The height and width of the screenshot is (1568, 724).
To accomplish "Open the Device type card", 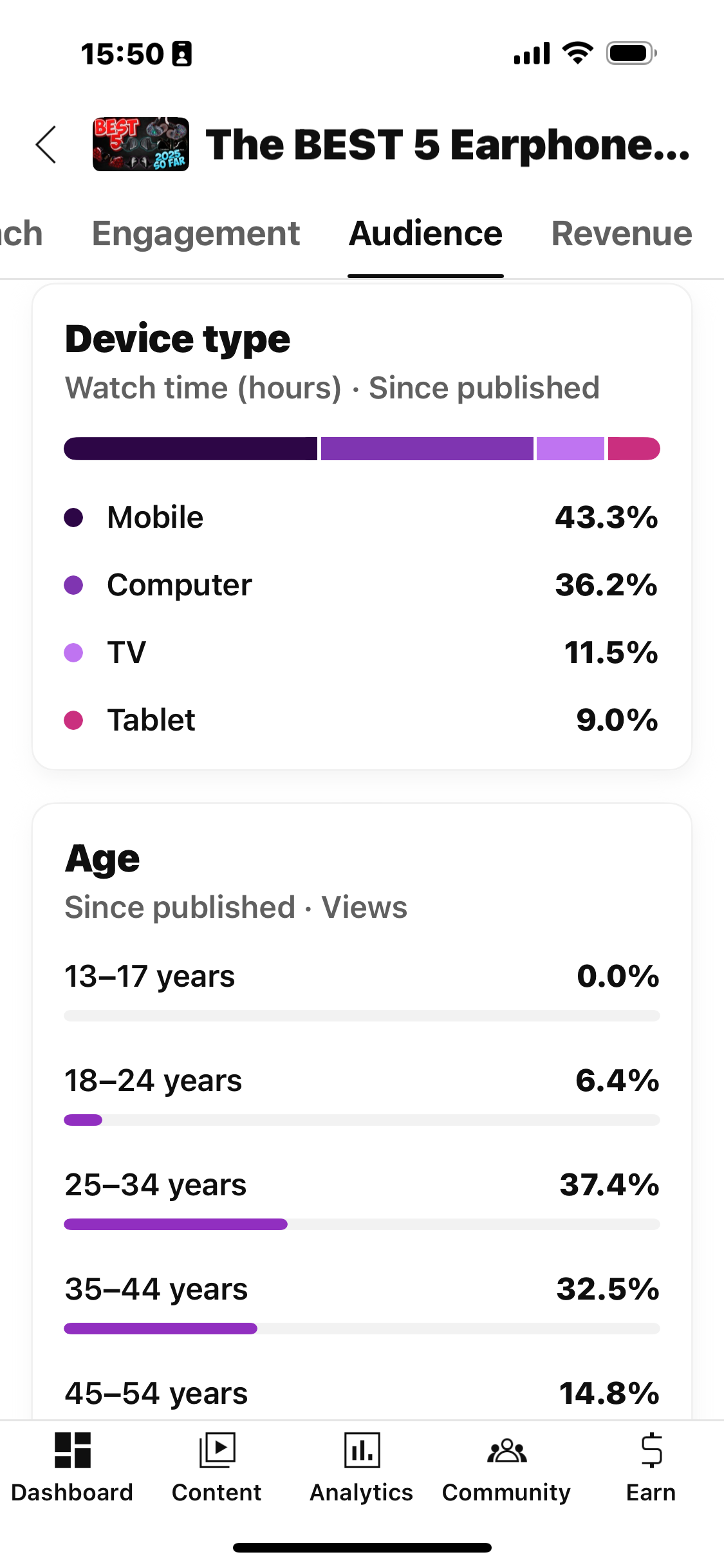I will point(362,527).
